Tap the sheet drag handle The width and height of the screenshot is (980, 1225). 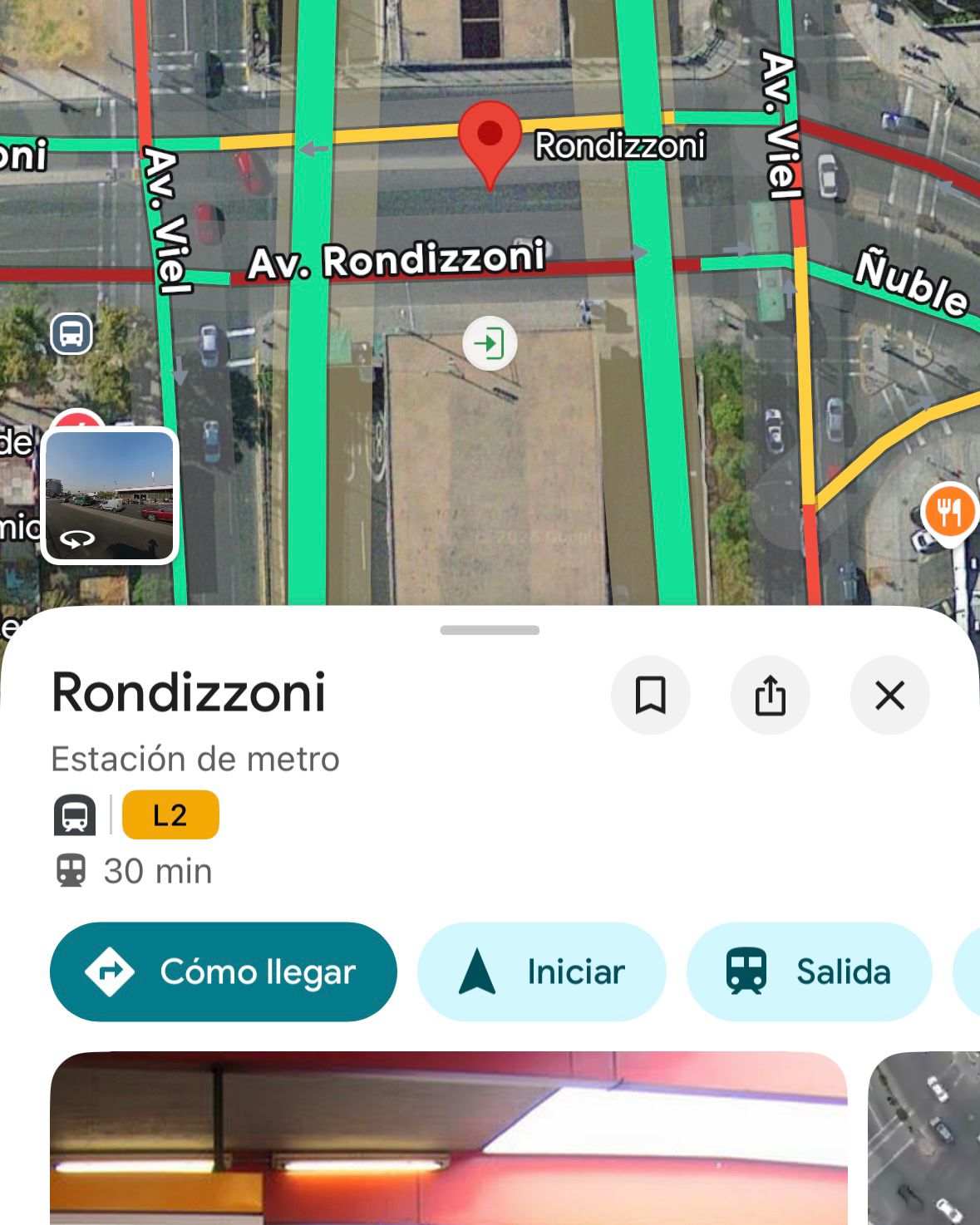pyautogui.click(x=490, y=630)
